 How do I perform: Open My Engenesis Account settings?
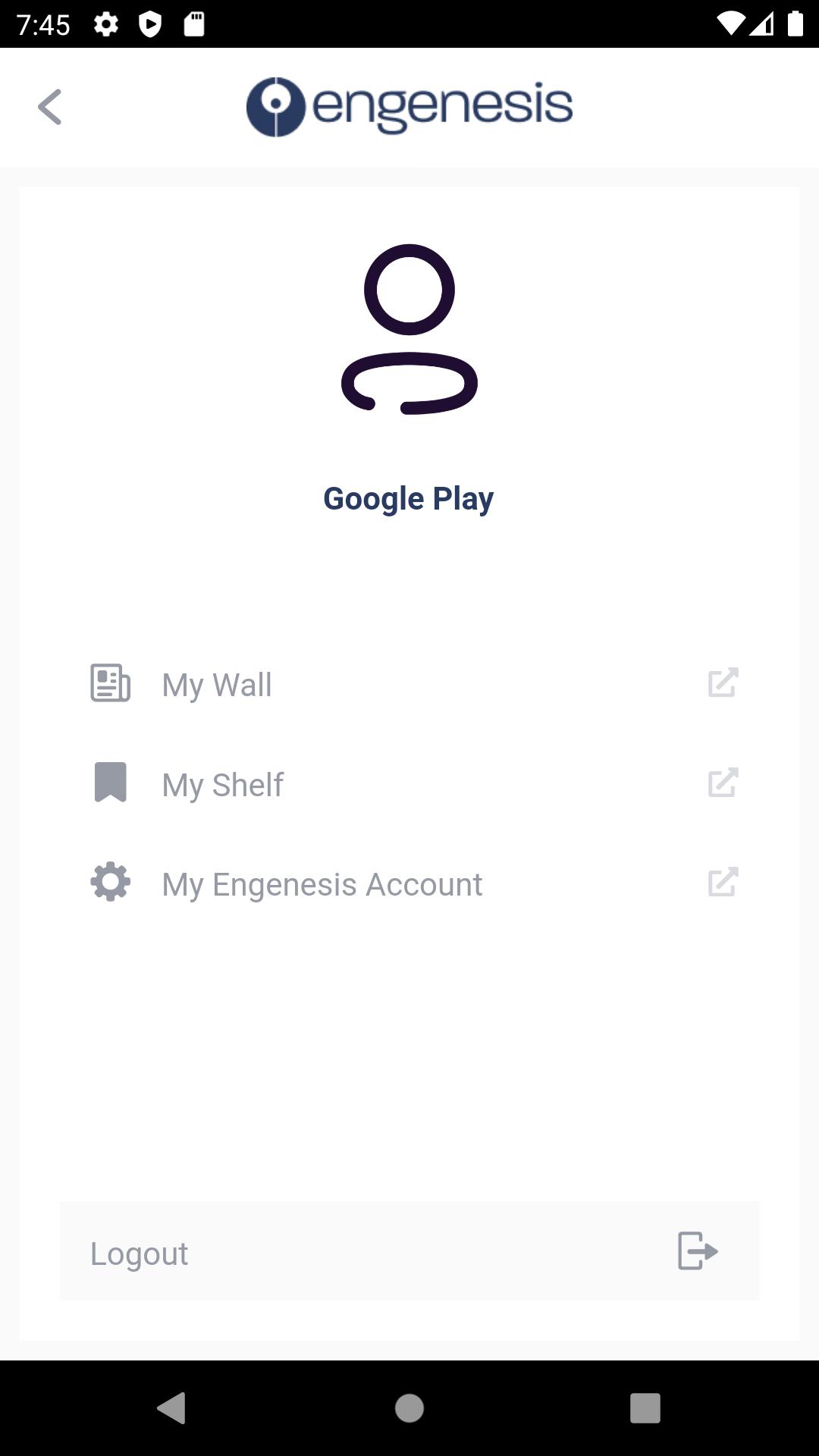409,883
